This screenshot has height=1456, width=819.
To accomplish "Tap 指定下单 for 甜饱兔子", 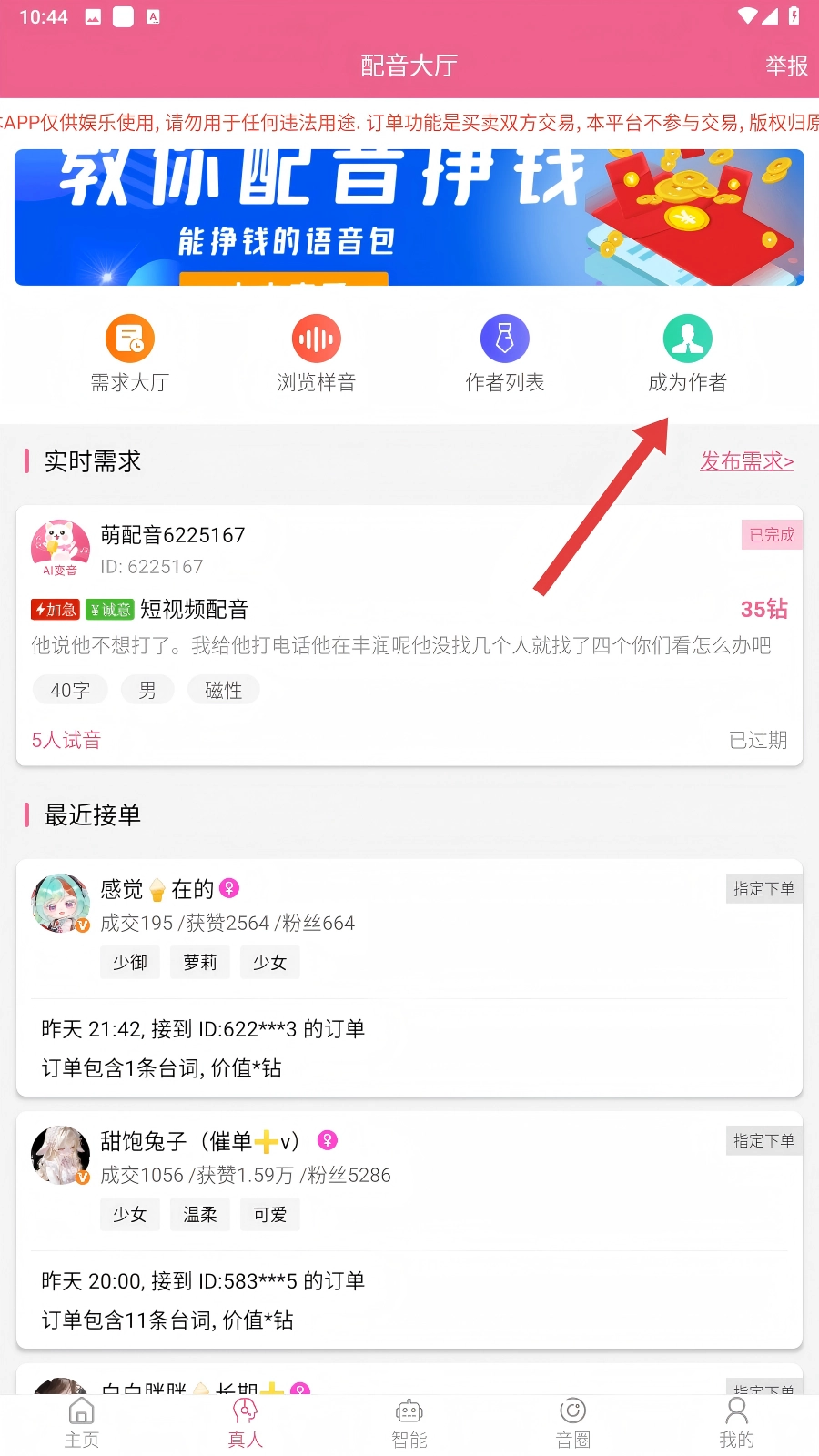I will click(x=763, y=1140).
